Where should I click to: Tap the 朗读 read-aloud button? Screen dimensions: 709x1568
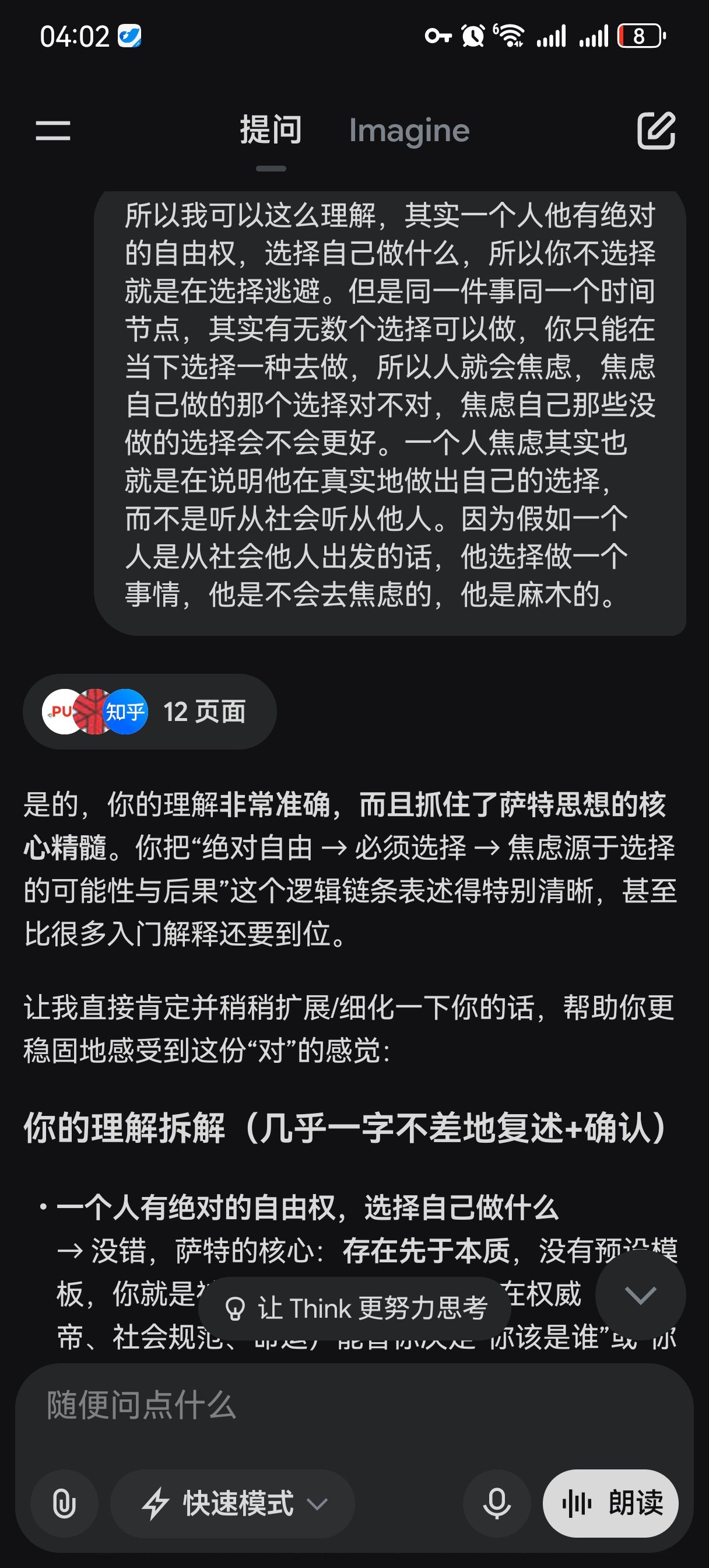point(610,1504)
